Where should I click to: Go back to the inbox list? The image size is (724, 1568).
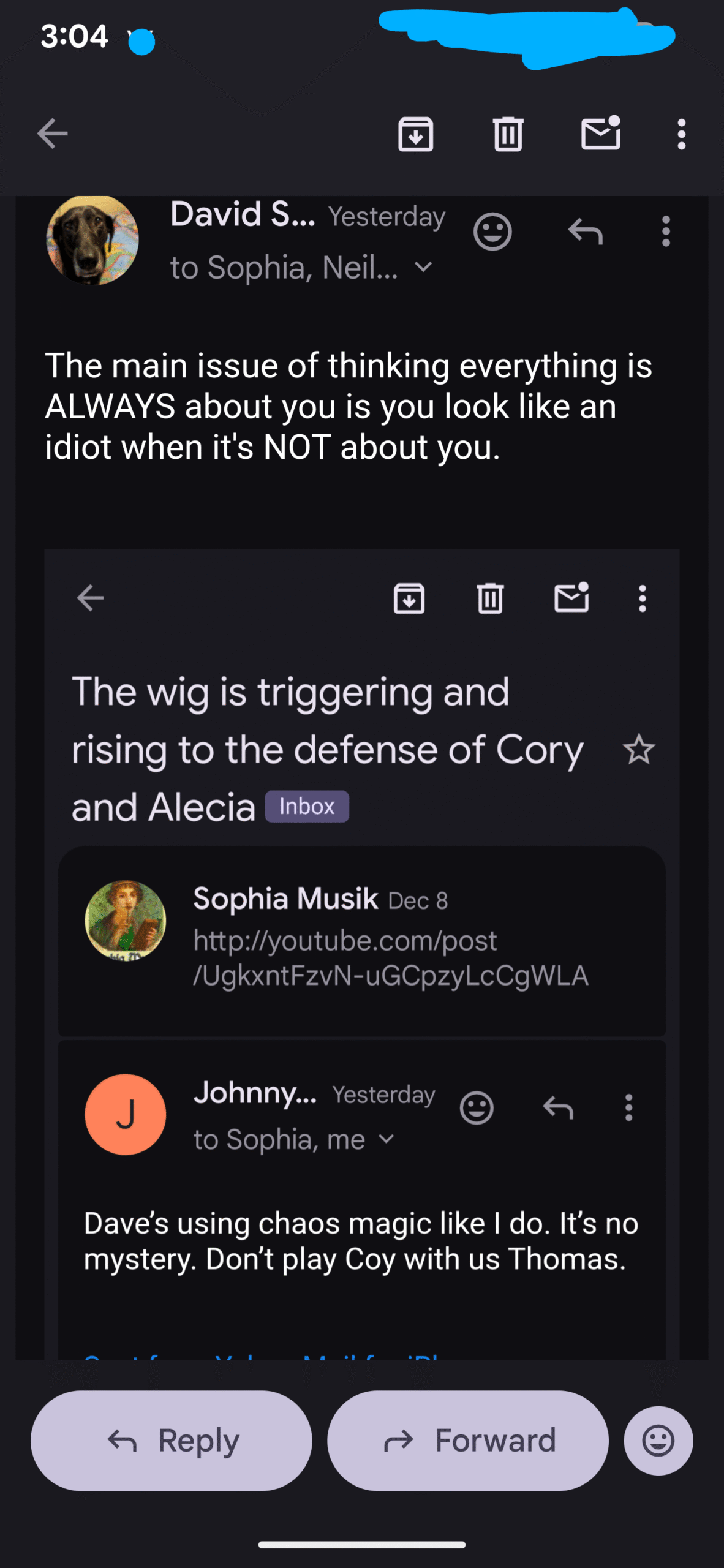point(52,134)
